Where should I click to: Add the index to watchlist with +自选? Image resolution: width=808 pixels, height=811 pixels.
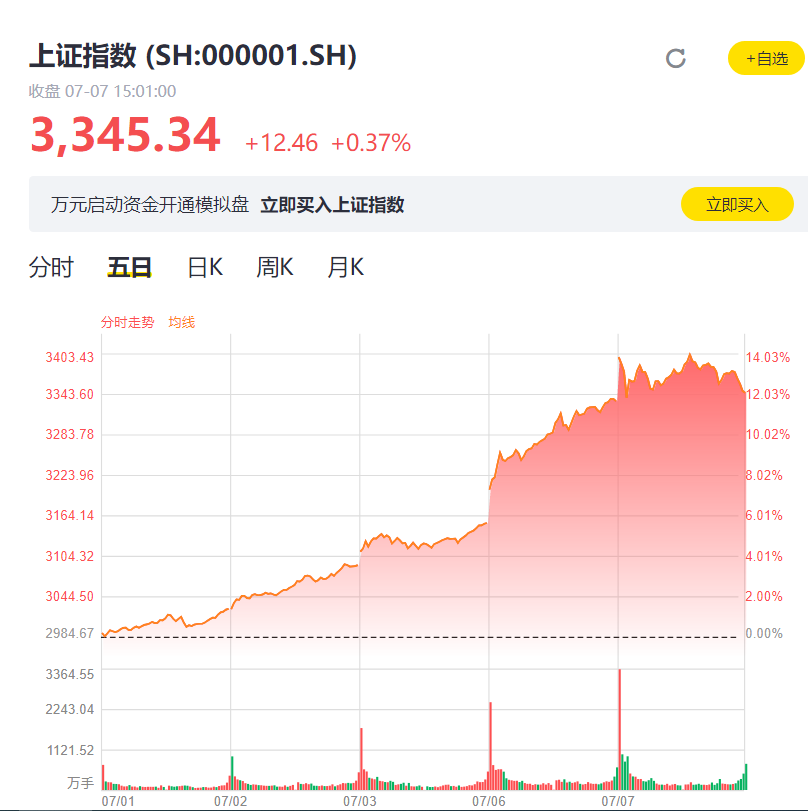coord(766,58)
